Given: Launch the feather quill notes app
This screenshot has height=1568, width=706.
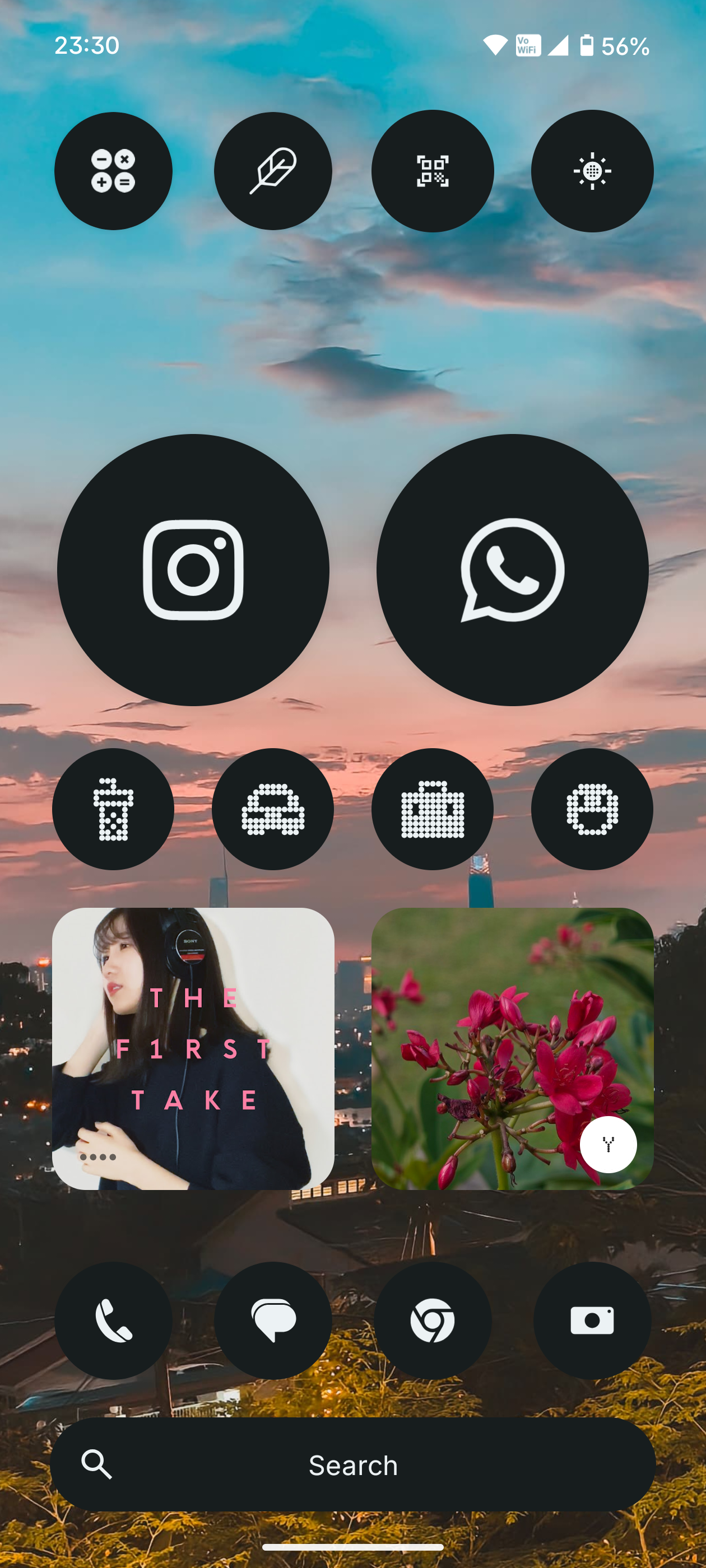Looking at the screenshot, I should point(273,171).
